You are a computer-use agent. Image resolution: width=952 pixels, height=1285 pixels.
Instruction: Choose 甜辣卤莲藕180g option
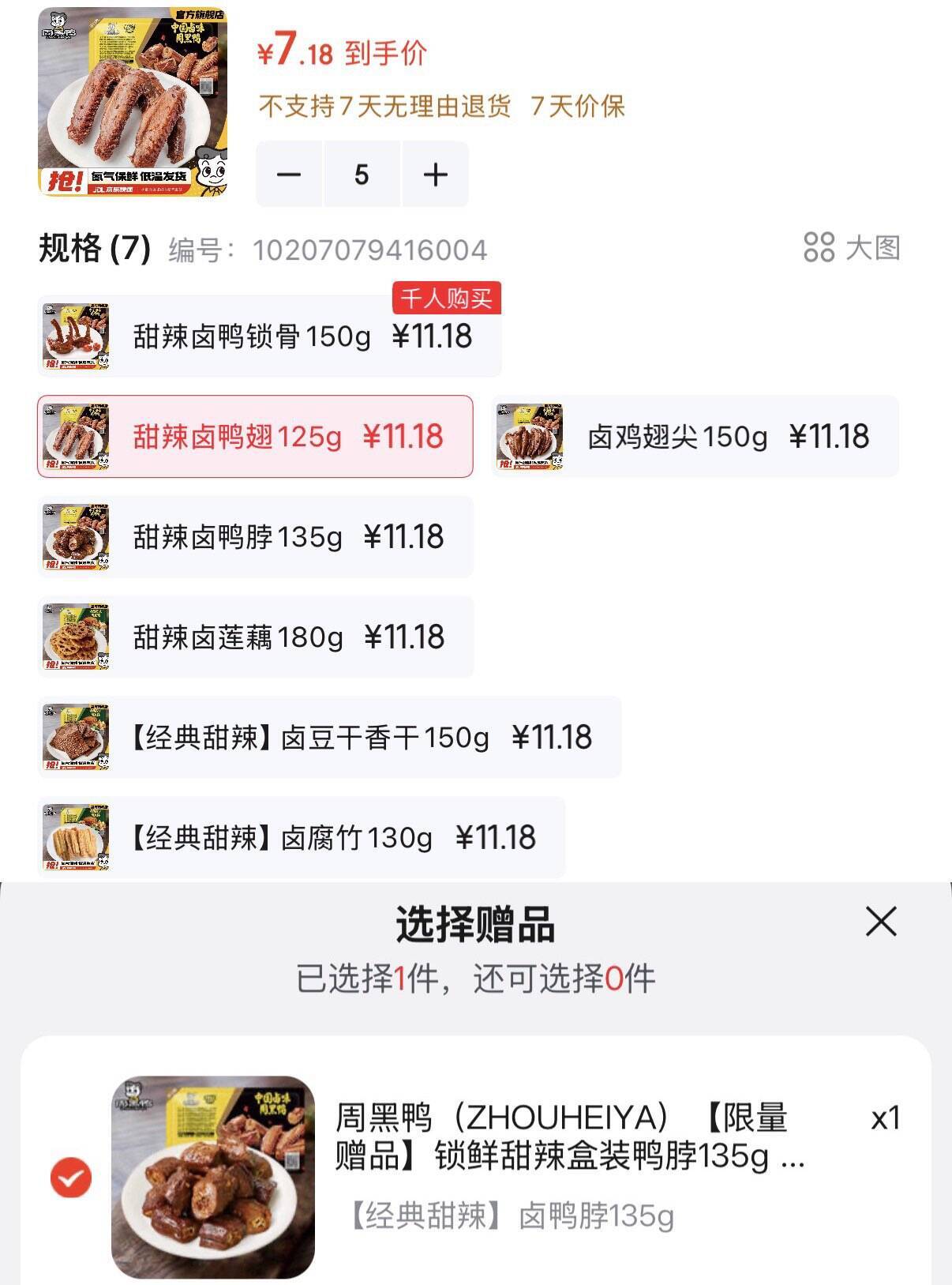pyautogui.click(x=255, y=637)
